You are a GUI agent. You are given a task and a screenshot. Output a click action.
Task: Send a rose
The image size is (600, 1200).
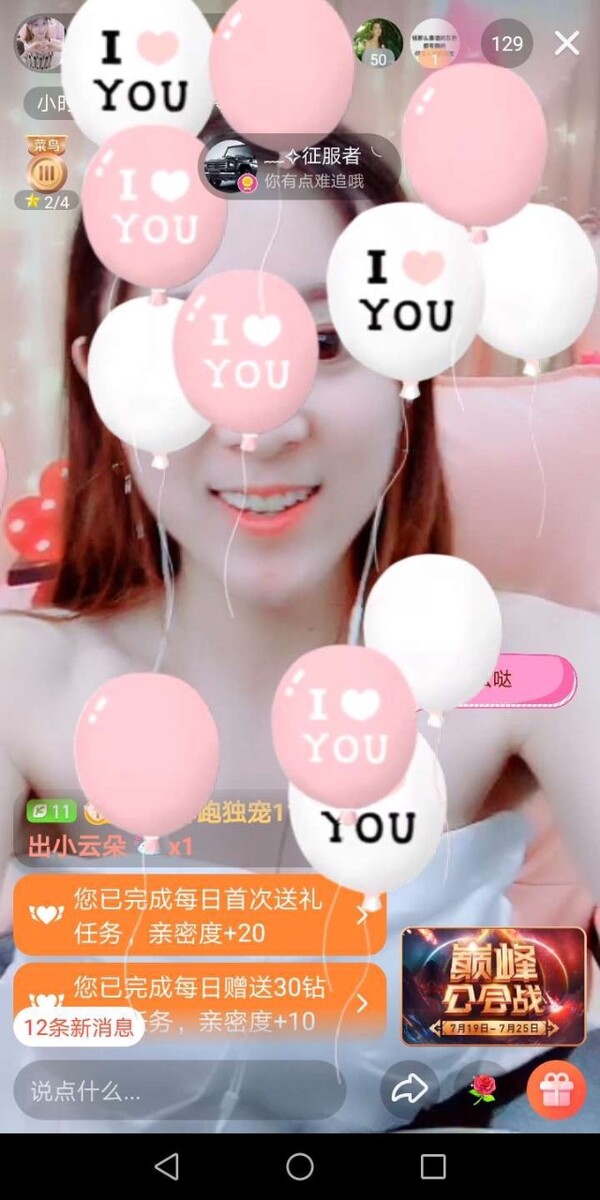click(482, 1090)
